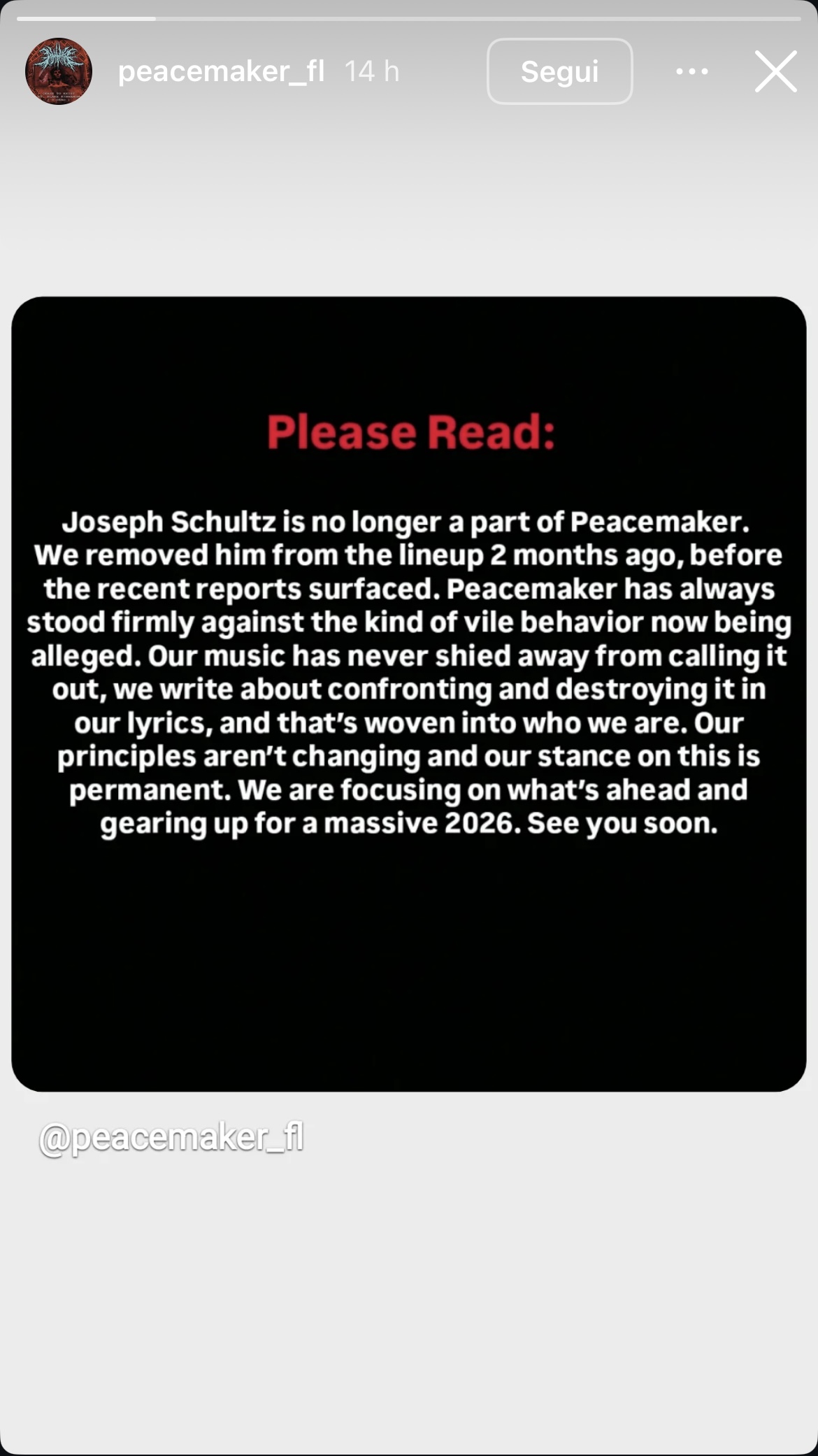This screenshot has width=818, height=1456.
Task: Tap the band logo thumbnail next to username
Action: [59, 72]
